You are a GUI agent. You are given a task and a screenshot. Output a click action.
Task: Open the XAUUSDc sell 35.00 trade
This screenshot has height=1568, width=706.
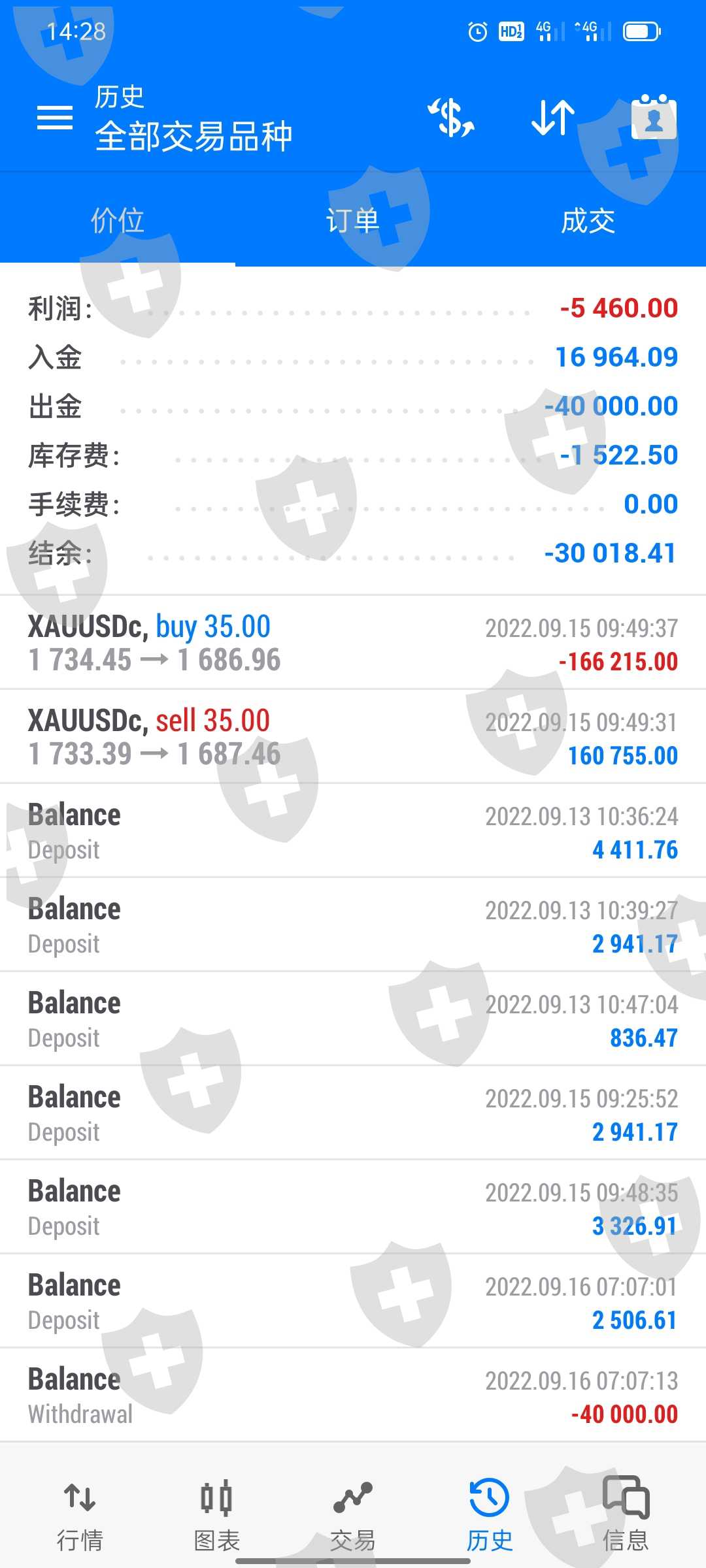click(x=353, y=737)
